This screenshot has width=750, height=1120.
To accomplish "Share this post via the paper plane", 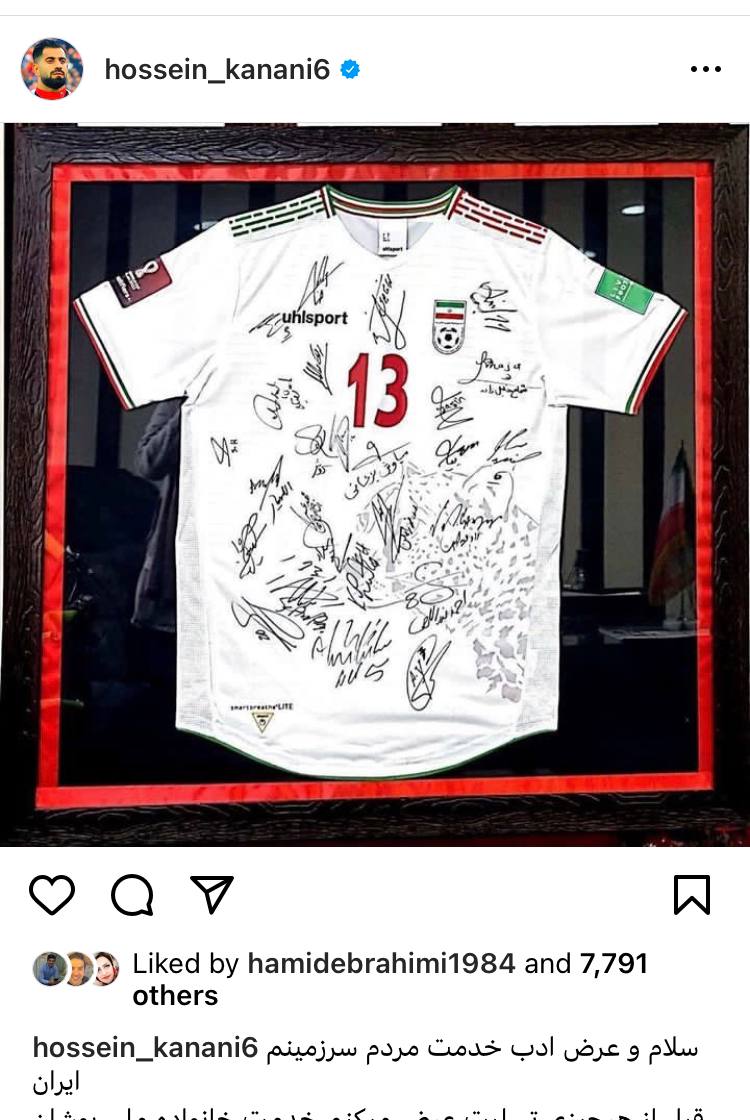I will tap(212, 895).
